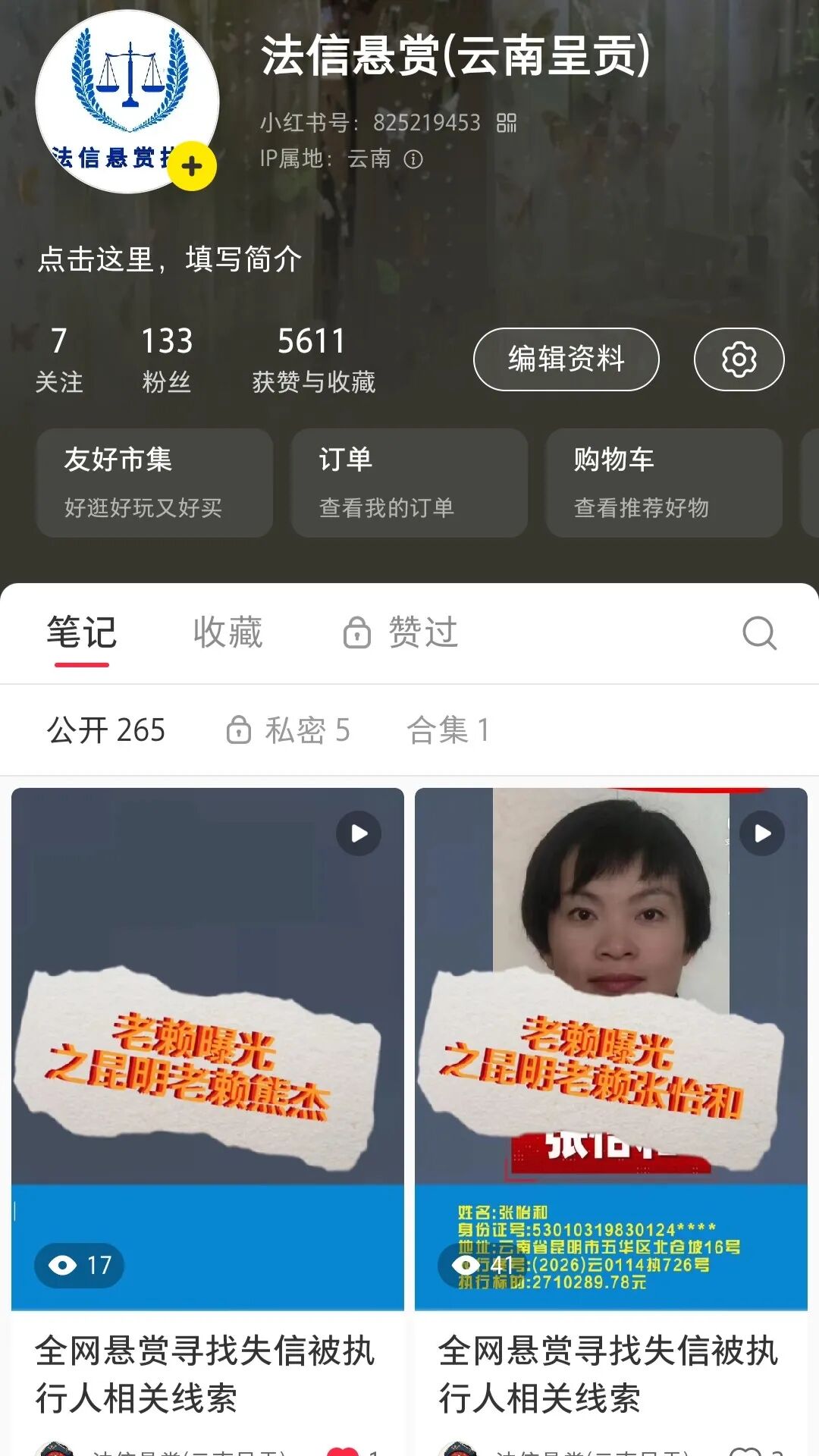Image resolution: width=819 pixels, height=1456 pixels.
Task: Select the 合集 1 collections filter
Action: point(448,730)
